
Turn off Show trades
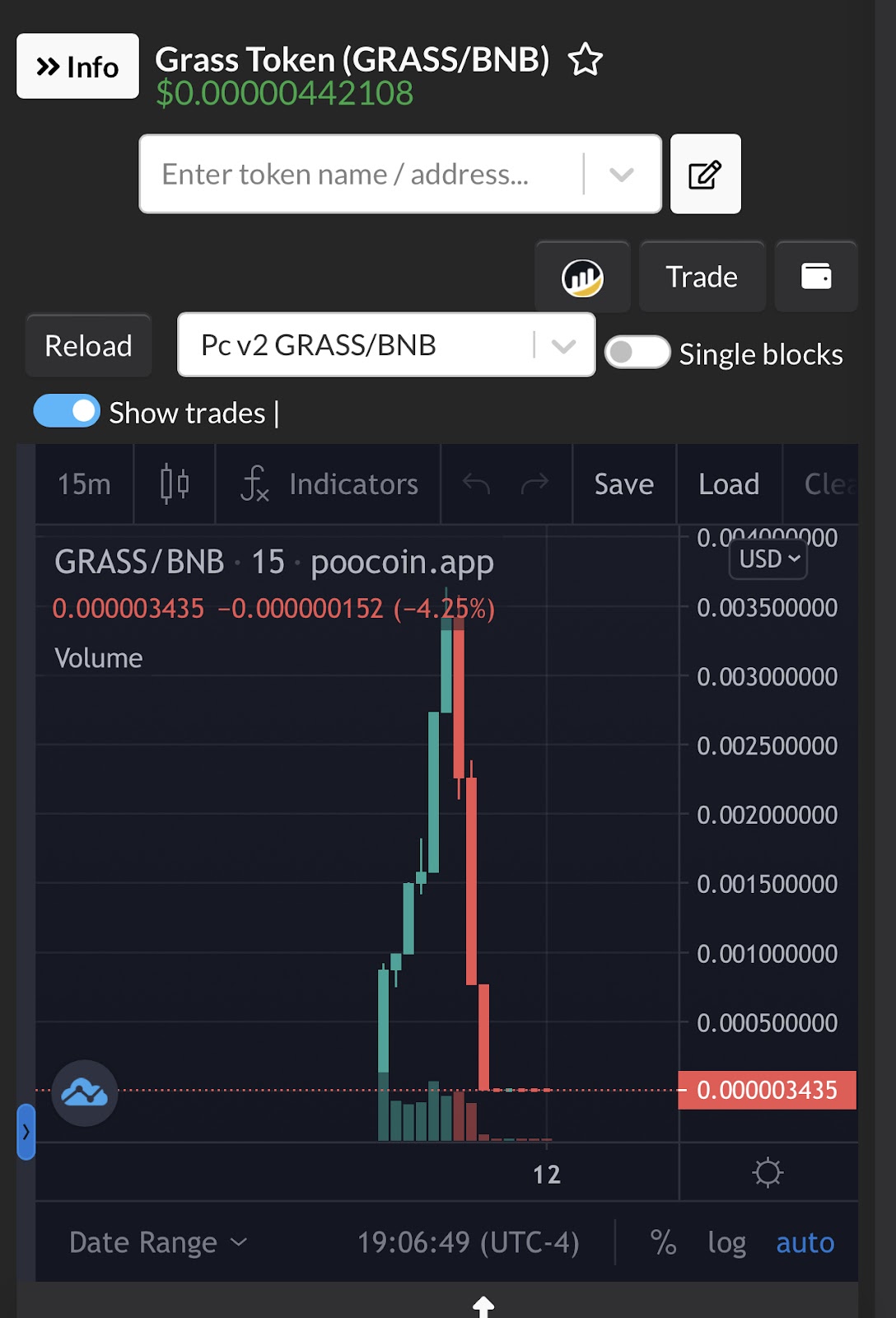[67, 411]
